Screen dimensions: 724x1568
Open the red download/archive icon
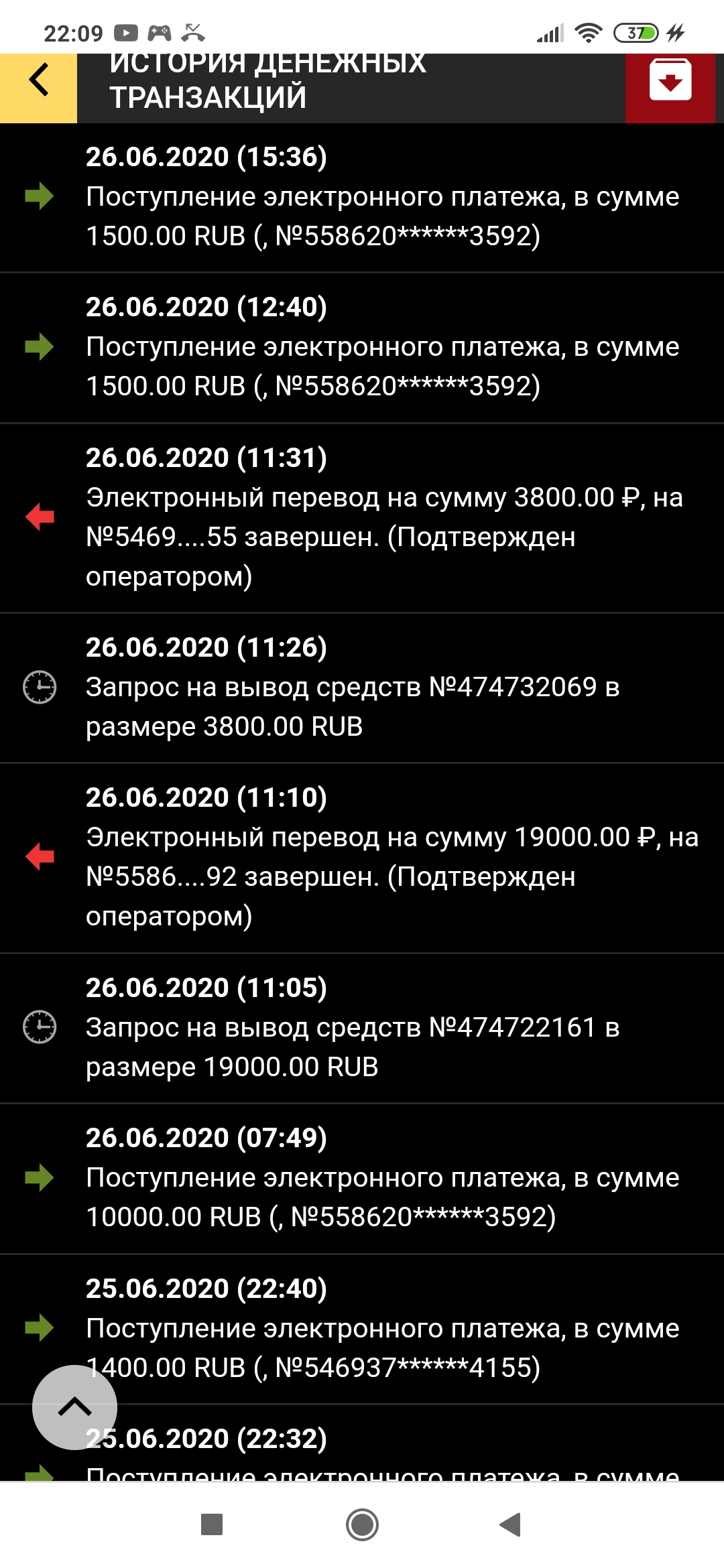pyautogui.click(x=670, y=80)
